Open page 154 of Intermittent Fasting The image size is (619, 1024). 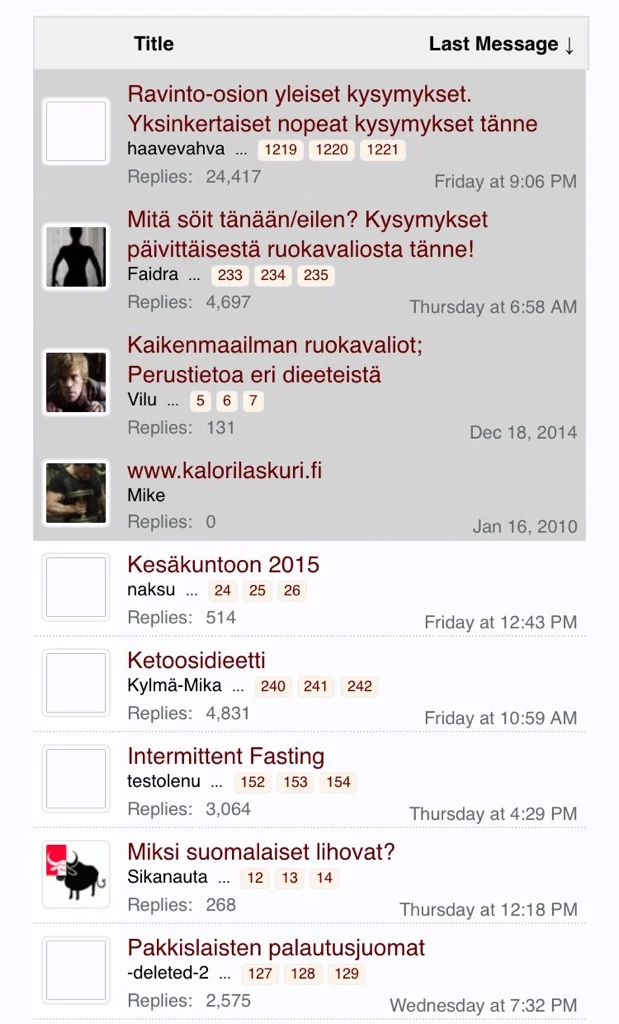coord(339,783)
